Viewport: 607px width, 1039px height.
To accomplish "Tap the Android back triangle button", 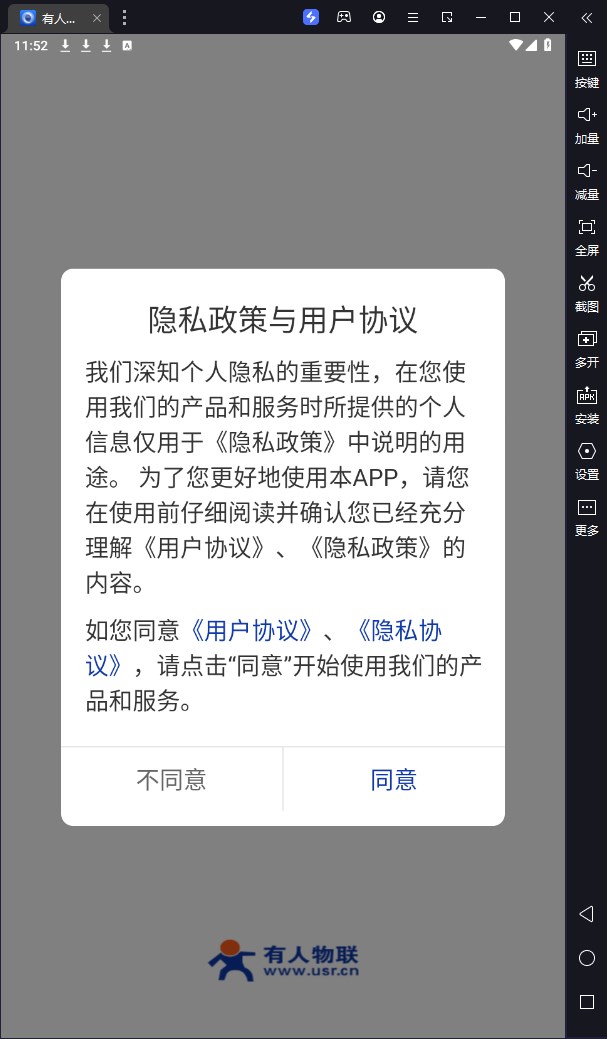I will (x=586, y=914).
